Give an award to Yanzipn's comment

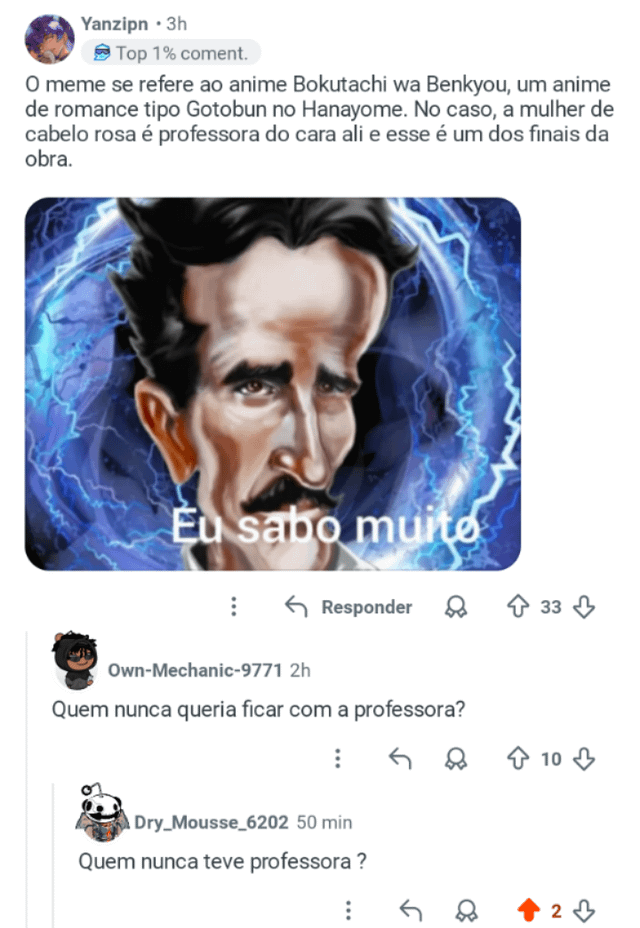[456, 607]
